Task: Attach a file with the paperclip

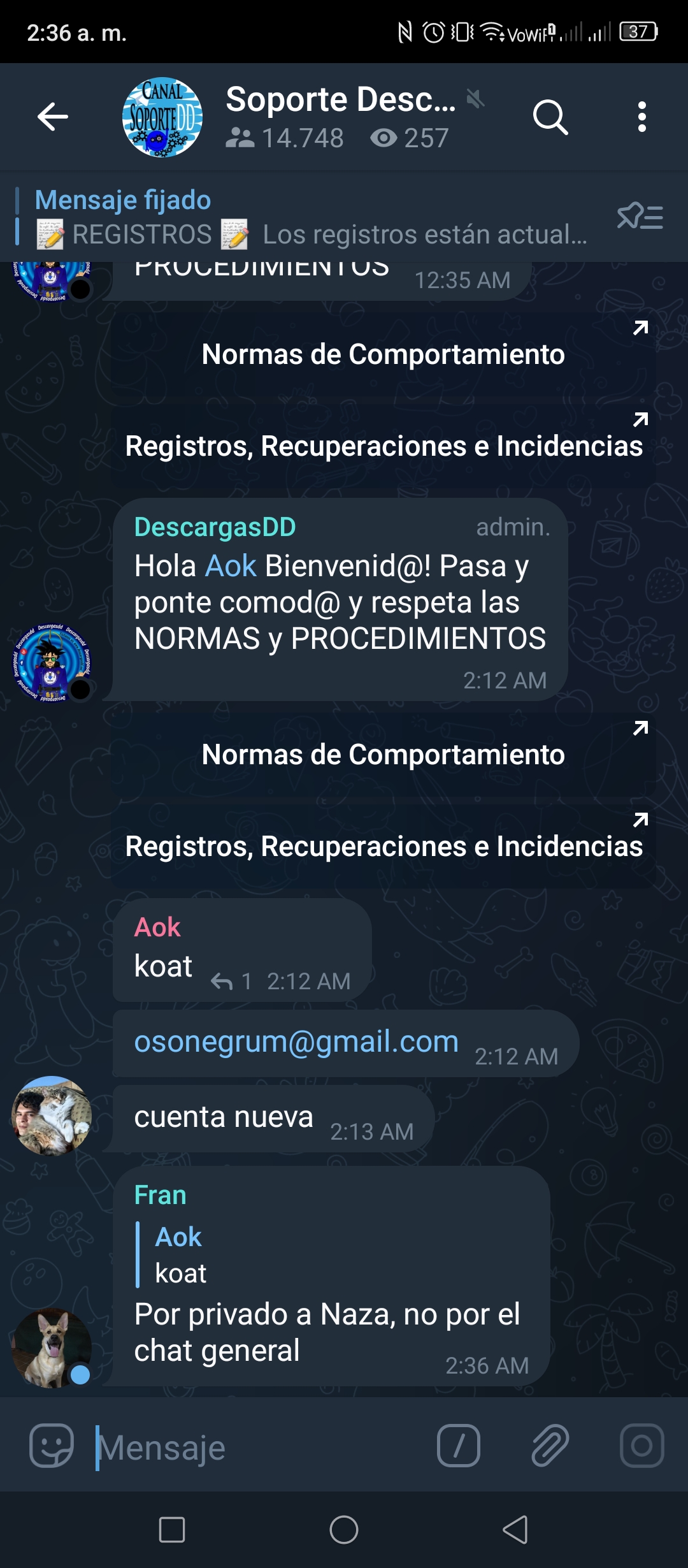Action: pyautogui.click(x=550, y=1446)
